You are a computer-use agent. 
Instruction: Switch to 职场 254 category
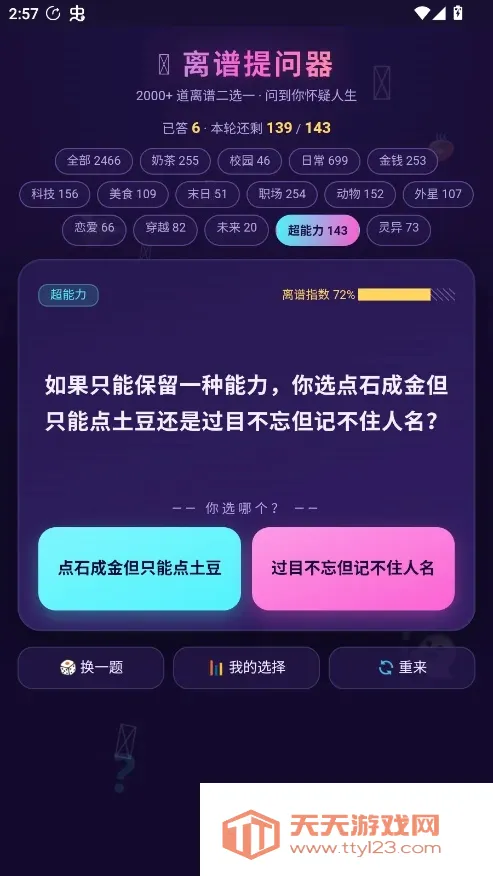tap(282, 194)
